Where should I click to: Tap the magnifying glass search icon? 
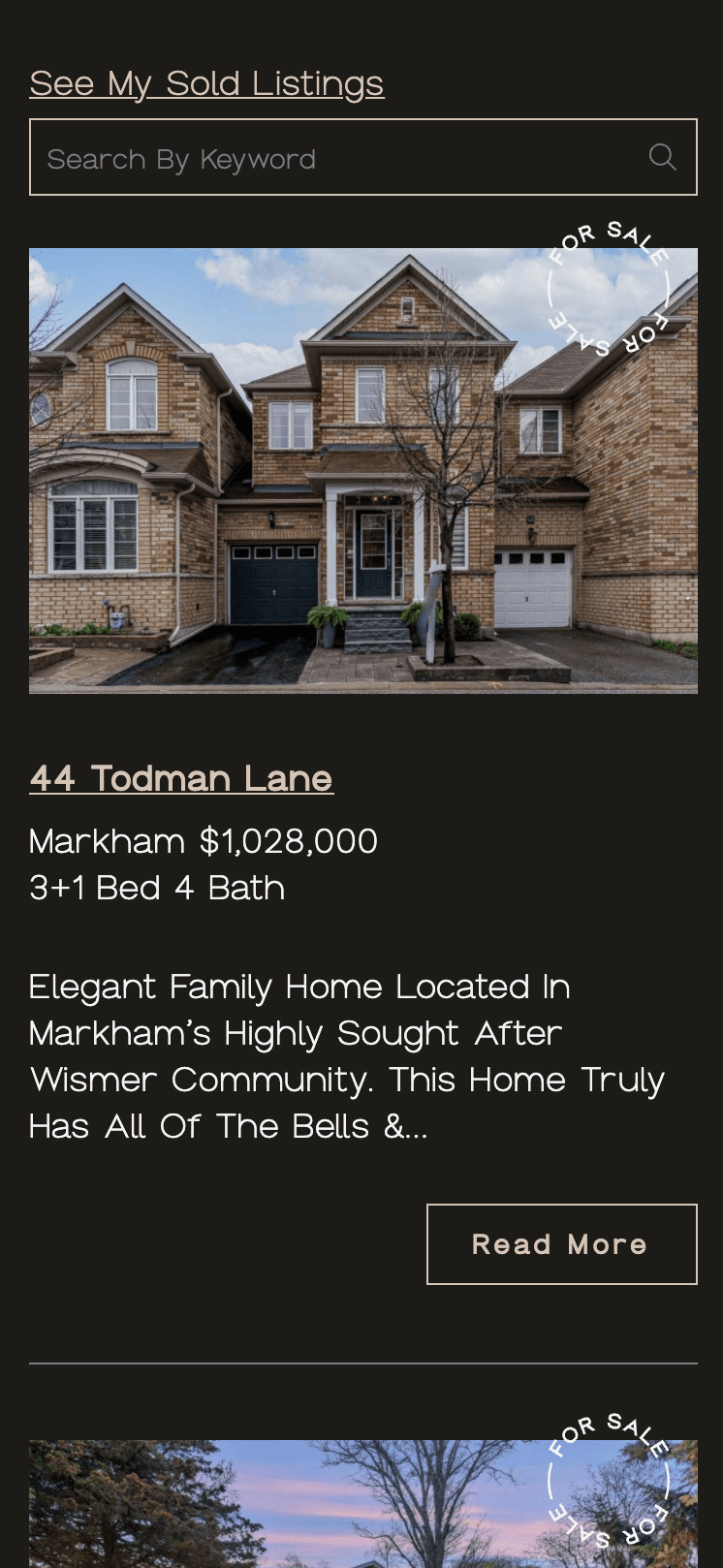(662, 157)
